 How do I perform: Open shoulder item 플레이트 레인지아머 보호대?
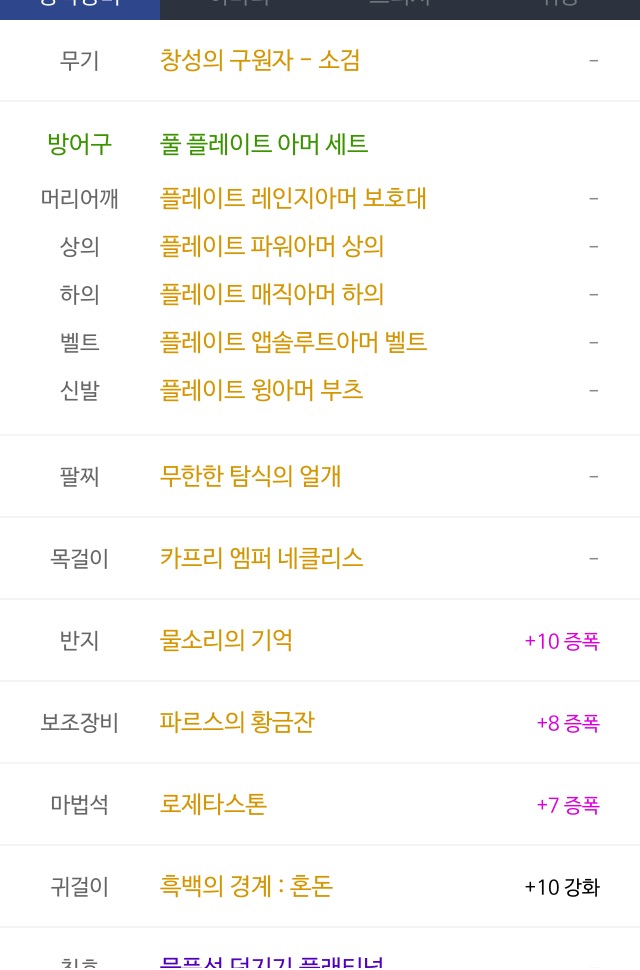[293, 198]
